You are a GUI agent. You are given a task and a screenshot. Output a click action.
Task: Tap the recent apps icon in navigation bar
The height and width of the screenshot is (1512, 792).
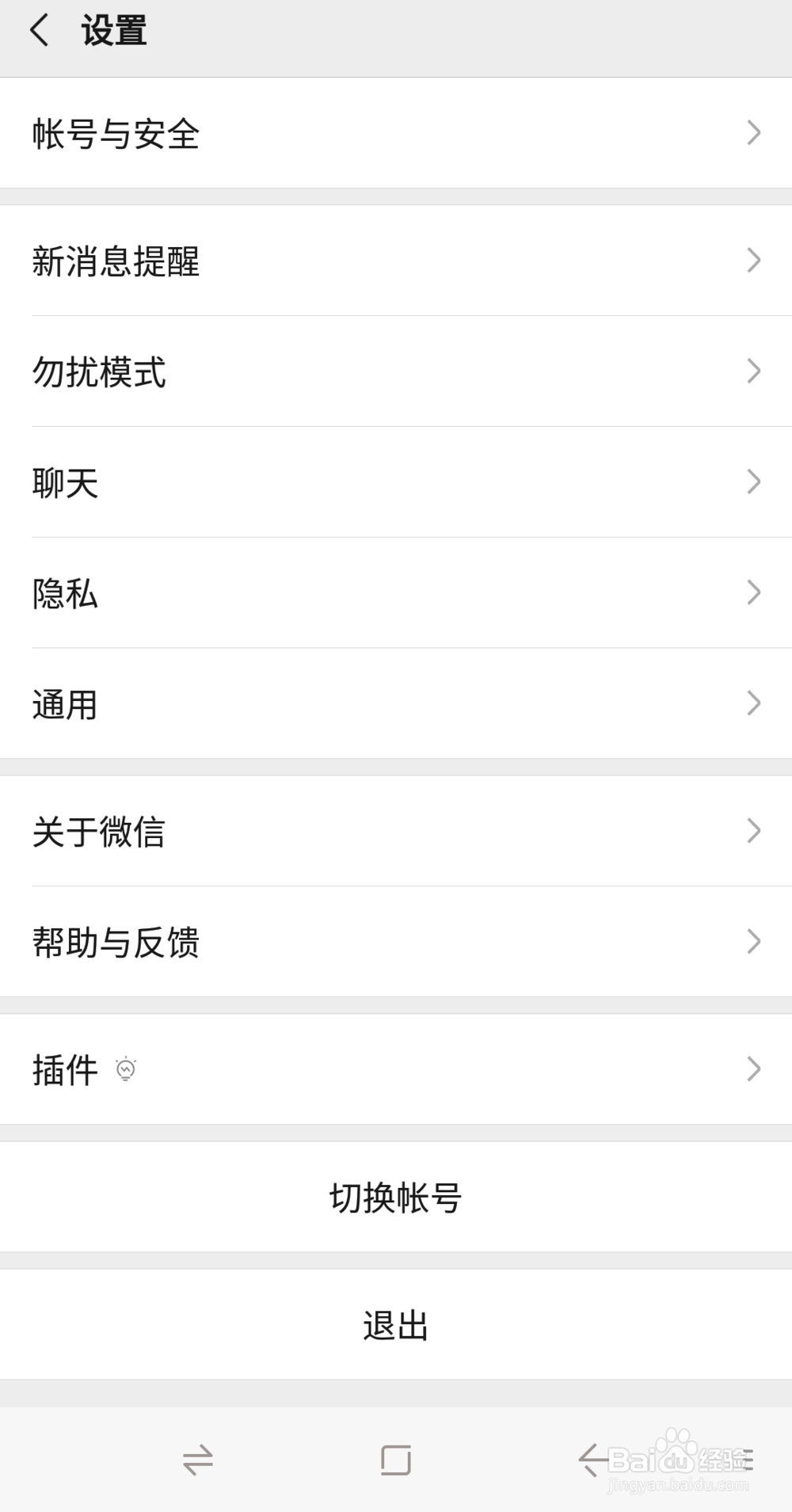pyautogui.click(x=396, y=1457)
